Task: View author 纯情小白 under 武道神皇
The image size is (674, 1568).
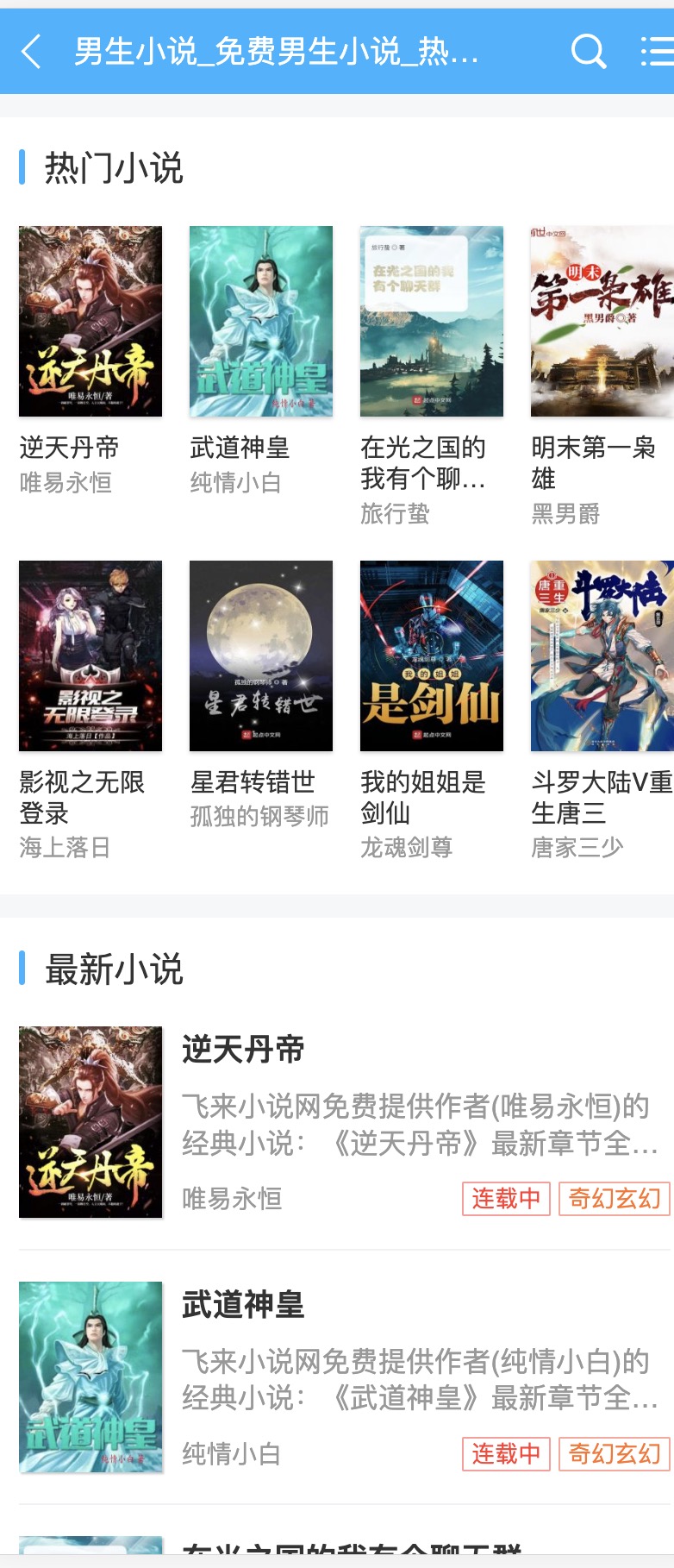Action: point(234,483)
